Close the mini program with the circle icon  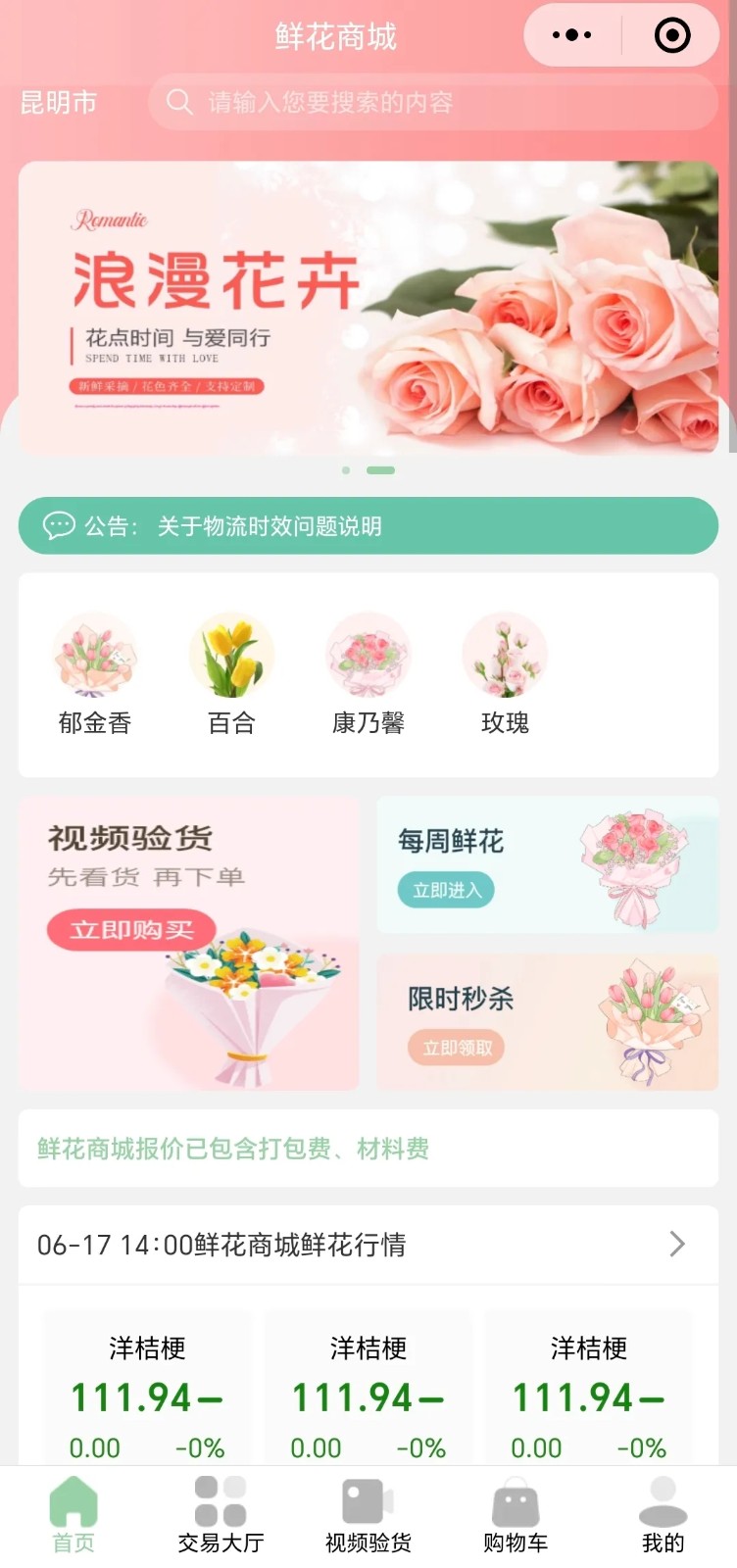[672, 35]
